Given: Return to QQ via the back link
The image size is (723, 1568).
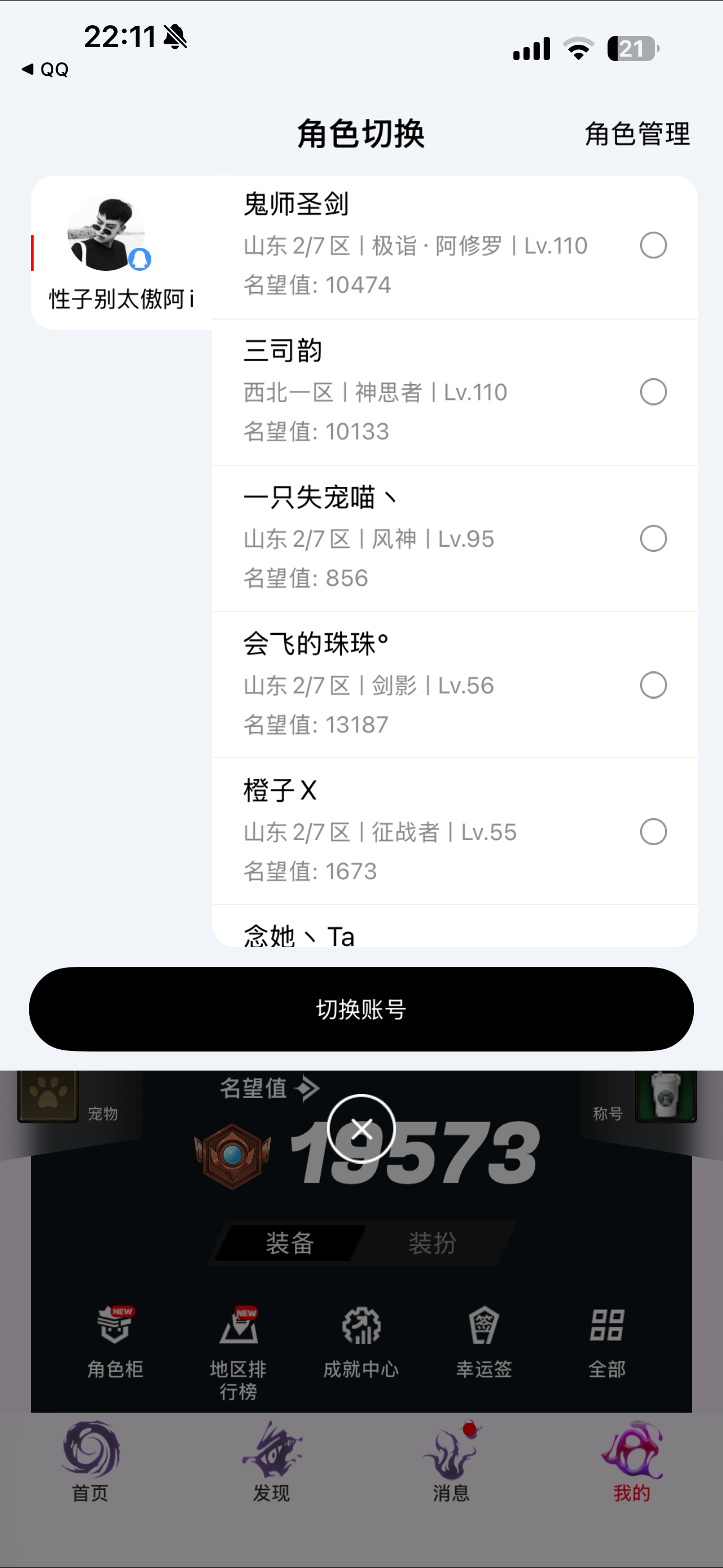Looking at the screenshot, I should pos(45,70).
